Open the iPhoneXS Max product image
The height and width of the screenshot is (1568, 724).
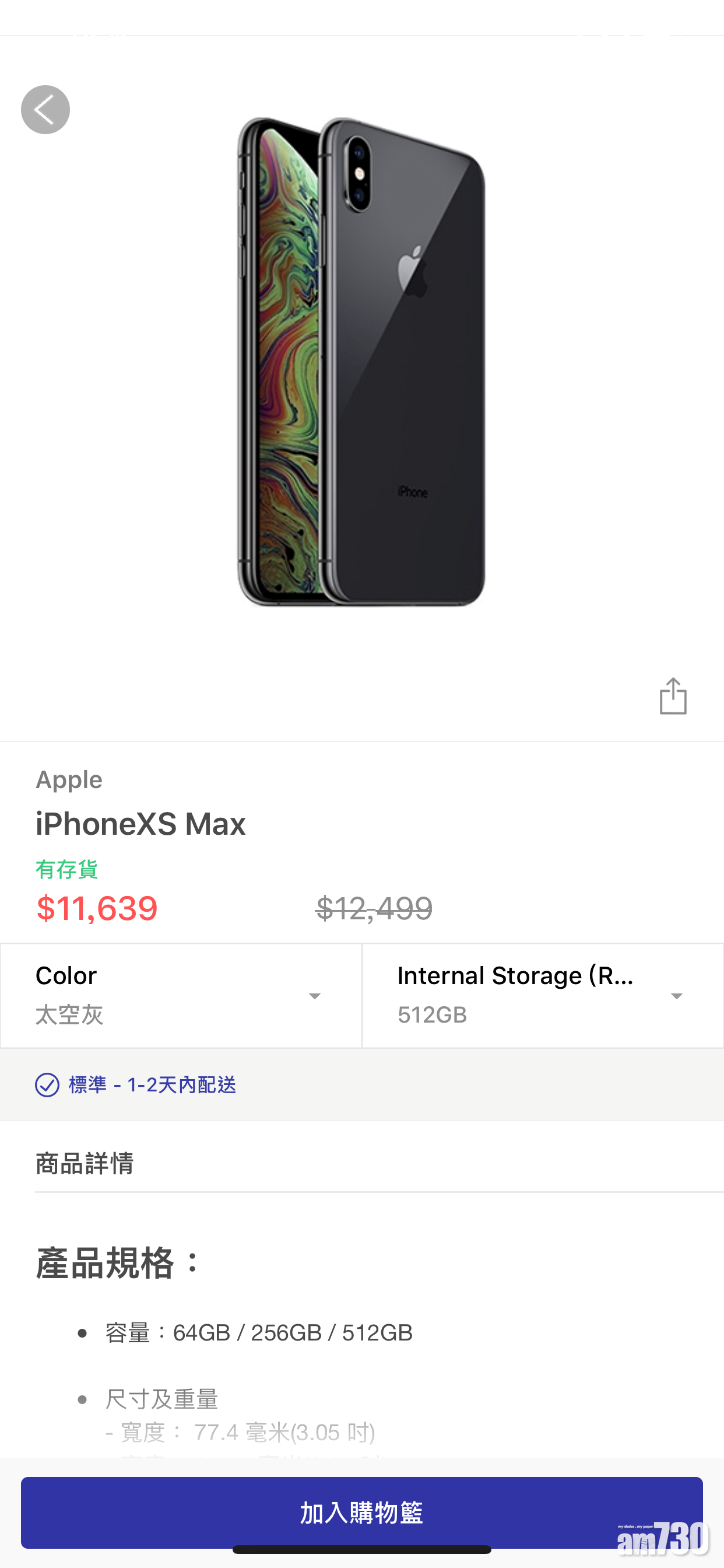click(361, 362)
